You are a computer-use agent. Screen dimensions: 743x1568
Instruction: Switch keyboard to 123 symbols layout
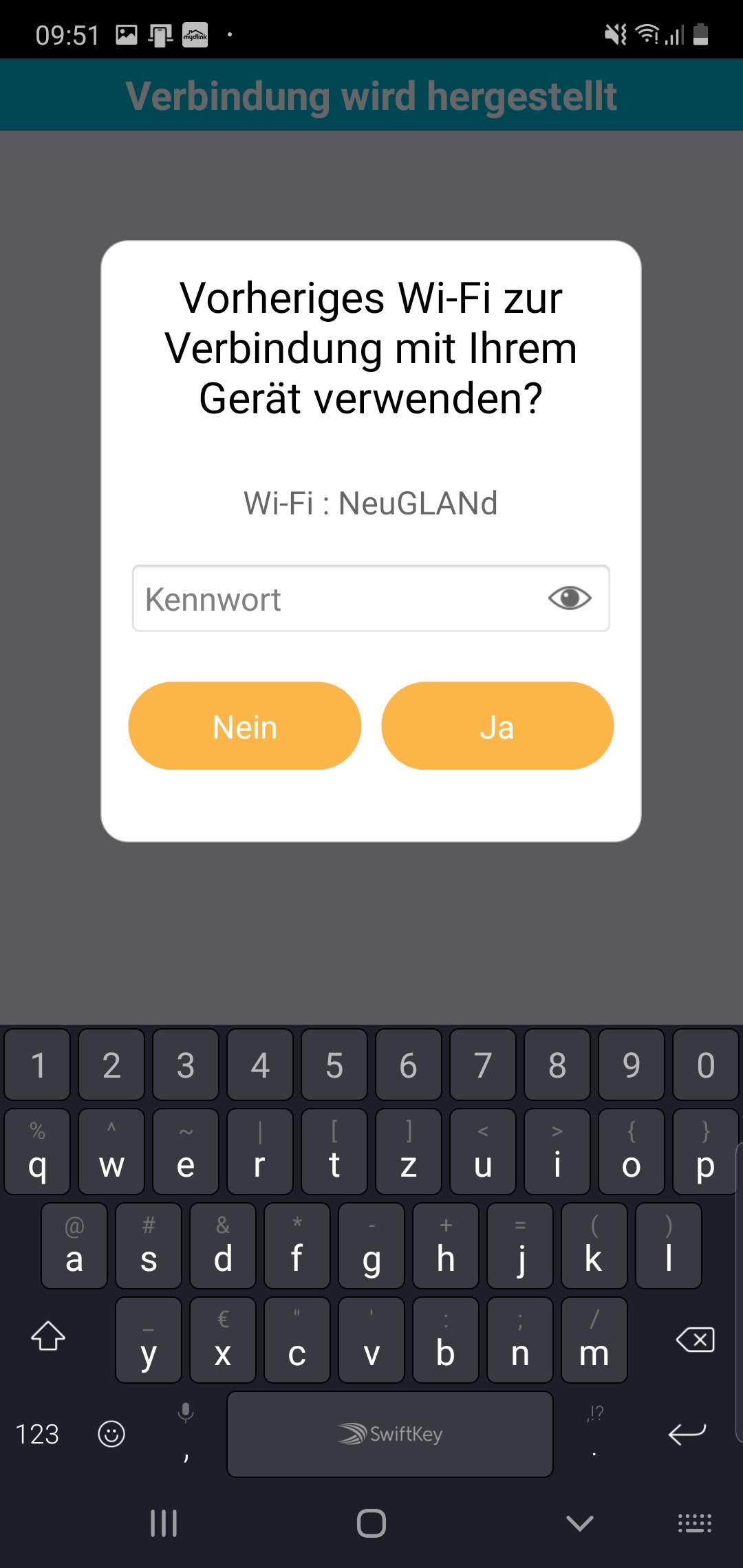click(37, 1434)
